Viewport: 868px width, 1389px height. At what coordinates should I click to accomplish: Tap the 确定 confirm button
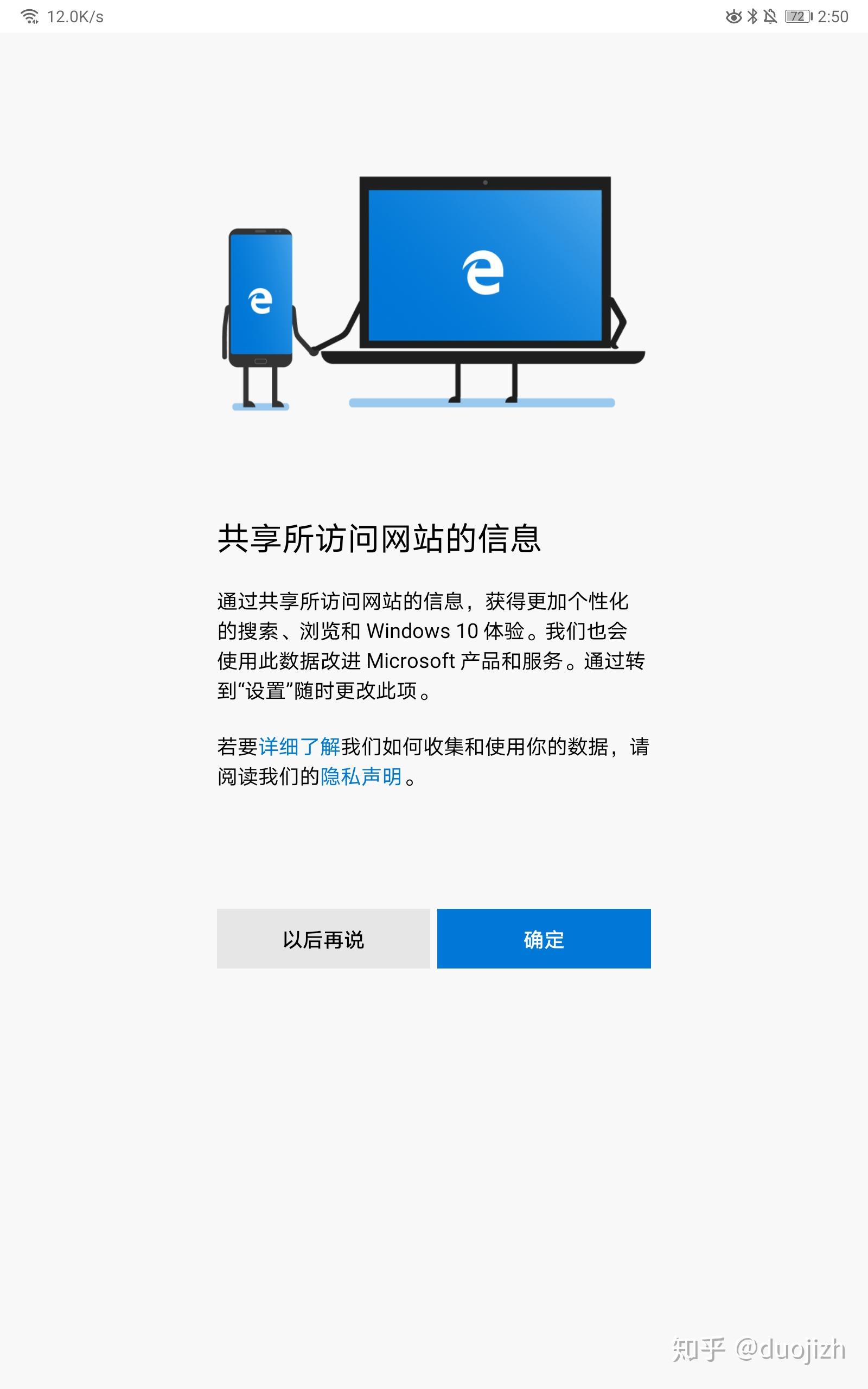pyautogui.click(x=544, y=939)
